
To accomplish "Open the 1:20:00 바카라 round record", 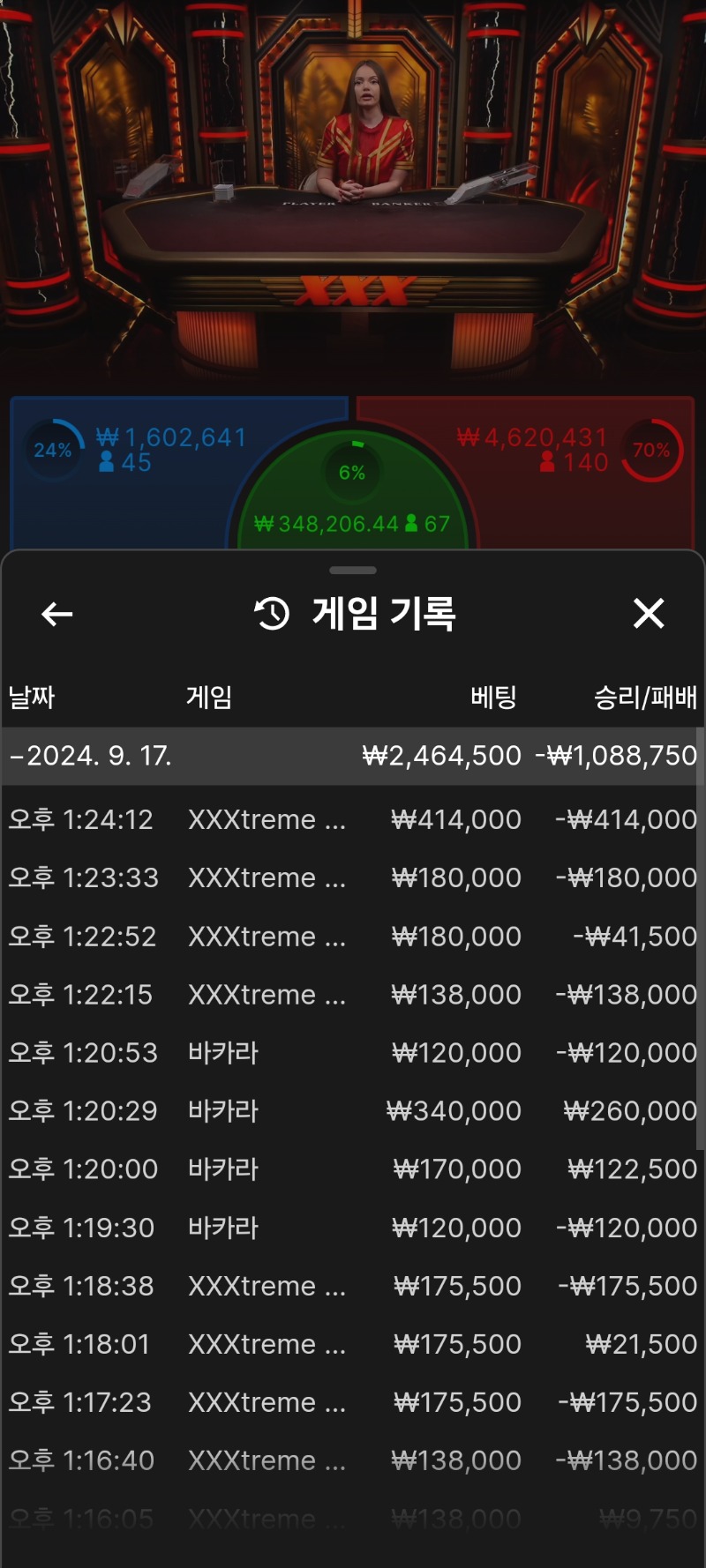I will coord(351,1169).
